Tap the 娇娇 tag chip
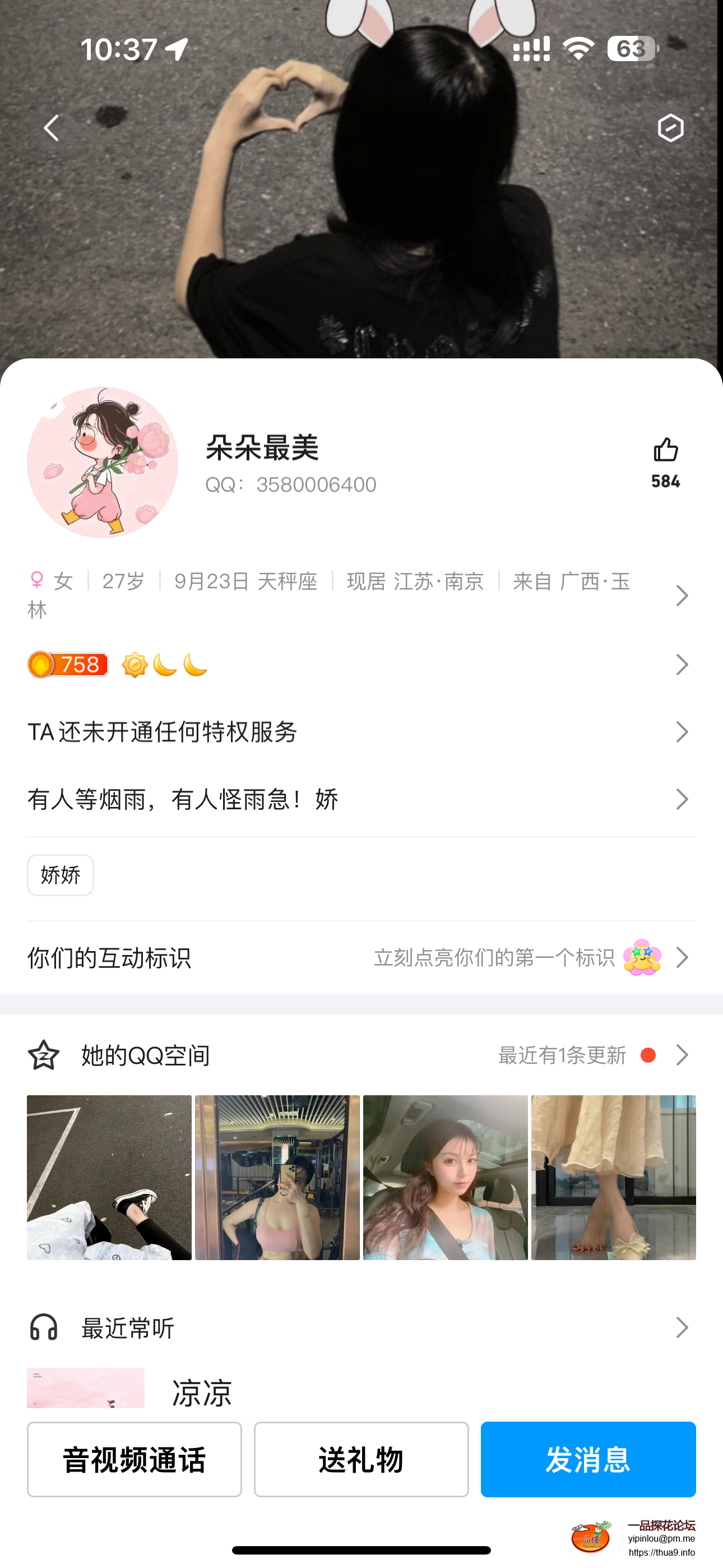 [x=61, y=875]
